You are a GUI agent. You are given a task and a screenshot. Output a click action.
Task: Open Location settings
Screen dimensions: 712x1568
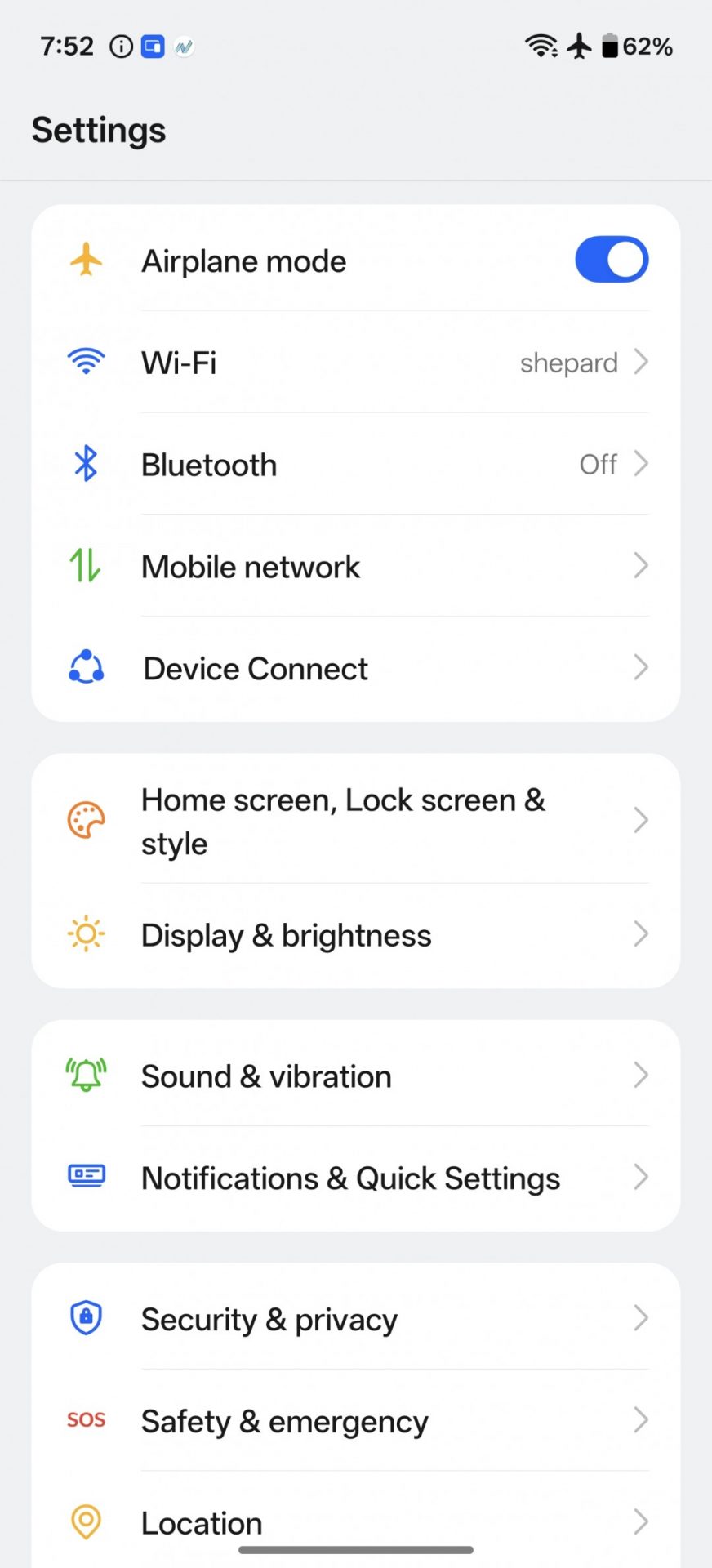click(x=356, y=1522)
